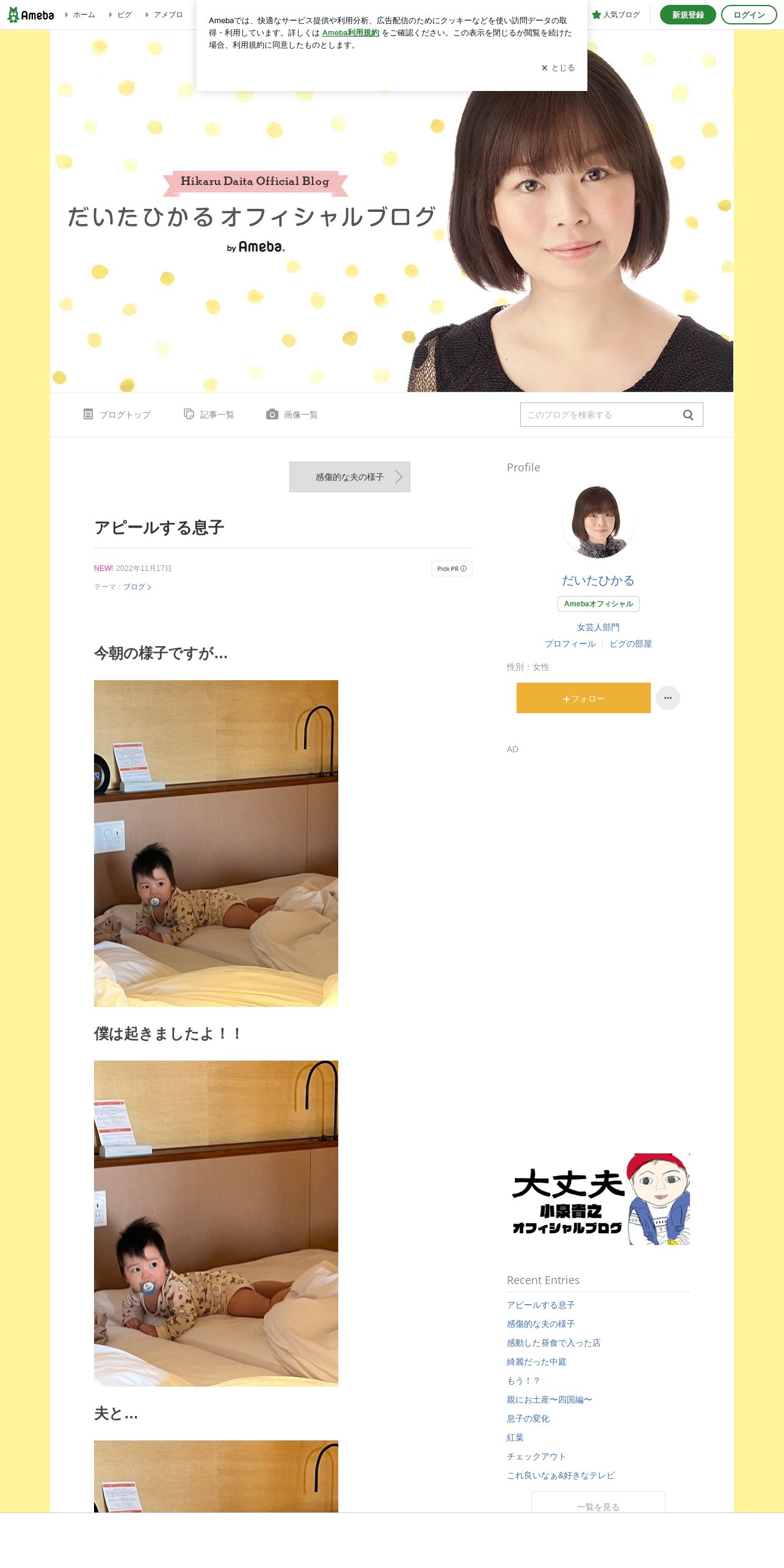
Task: Tap the 新規登録 sign-up button
Action: 688,15
